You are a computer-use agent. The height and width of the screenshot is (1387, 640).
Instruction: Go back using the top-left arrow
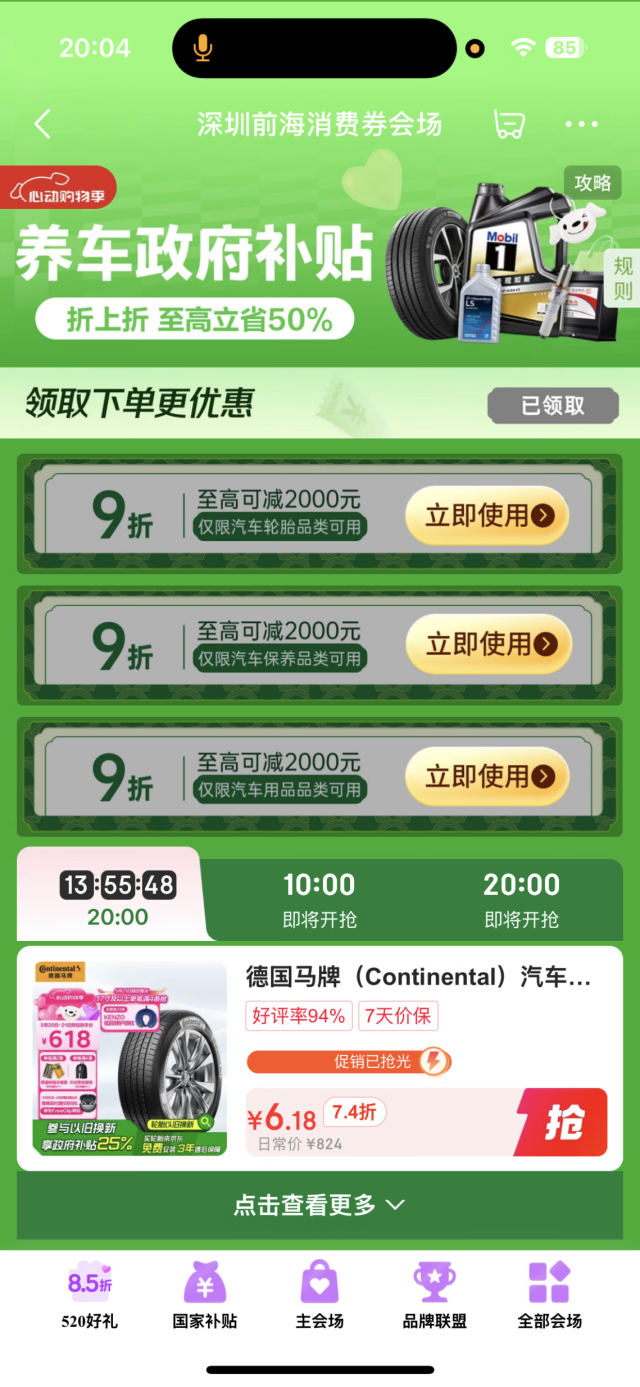point(42,125)
